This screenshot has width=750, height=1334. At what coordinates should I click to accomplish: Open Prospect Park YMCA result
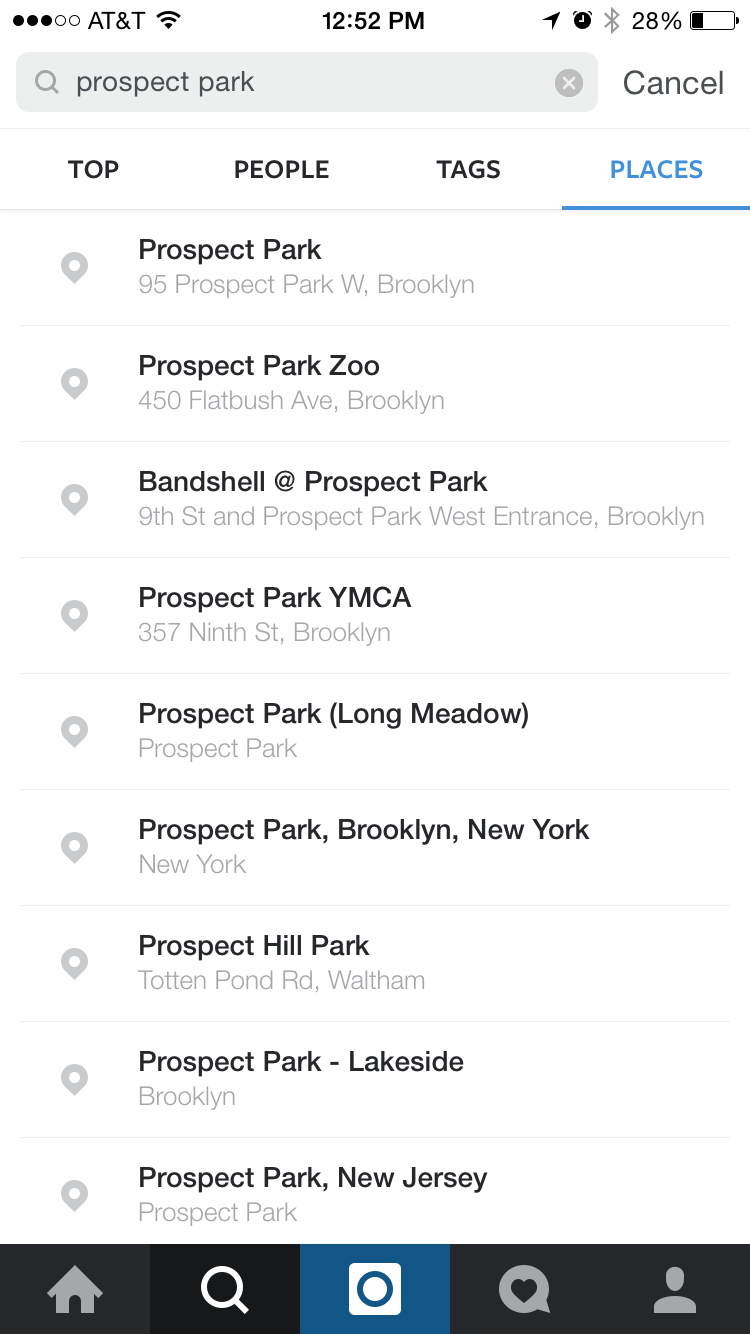pyautogui.click(x=375, y=615)
